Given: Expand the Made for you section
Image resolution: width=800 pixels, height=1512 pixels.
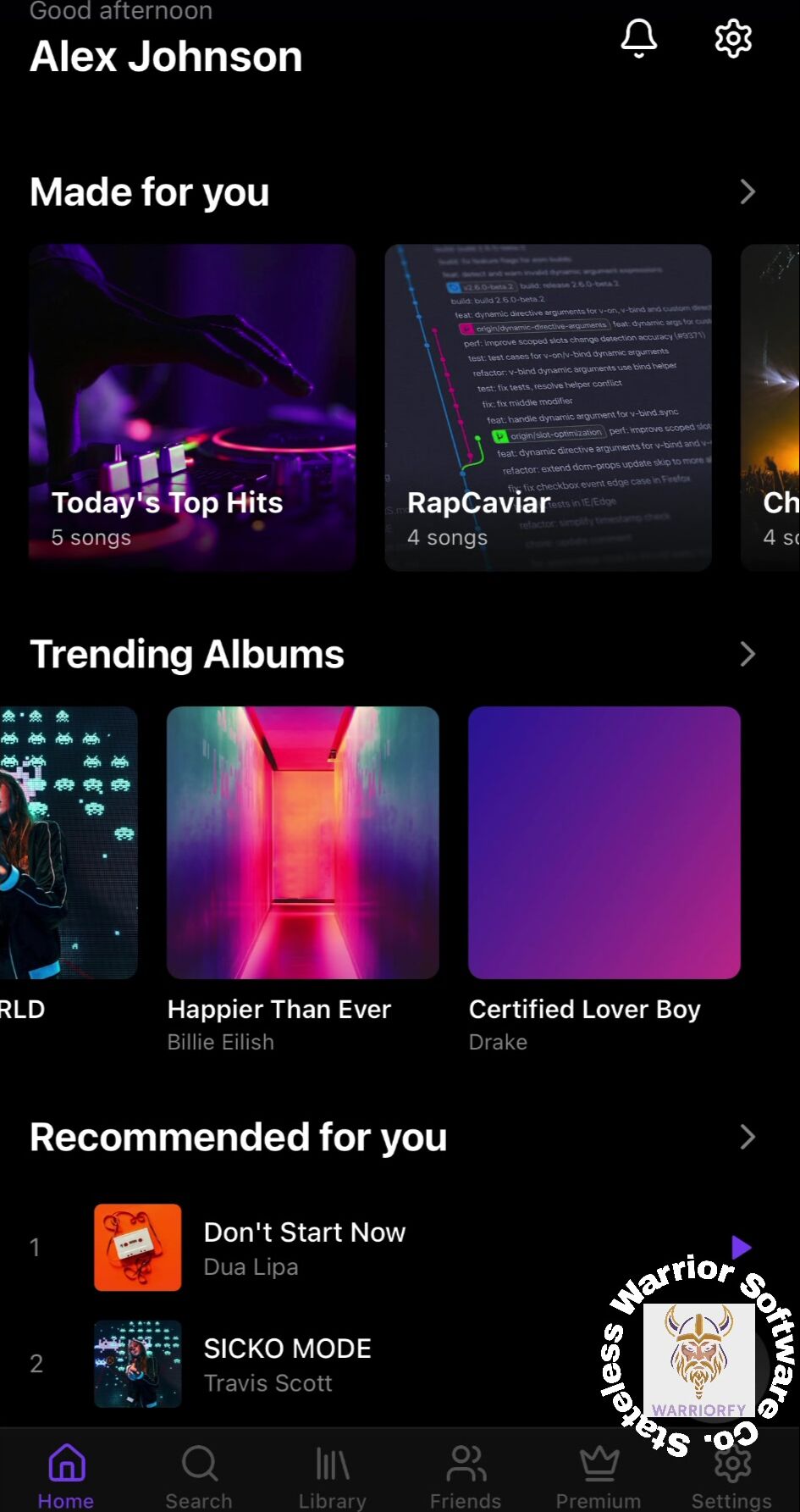Looking at the screenshot, I should (x=747, y=191).
